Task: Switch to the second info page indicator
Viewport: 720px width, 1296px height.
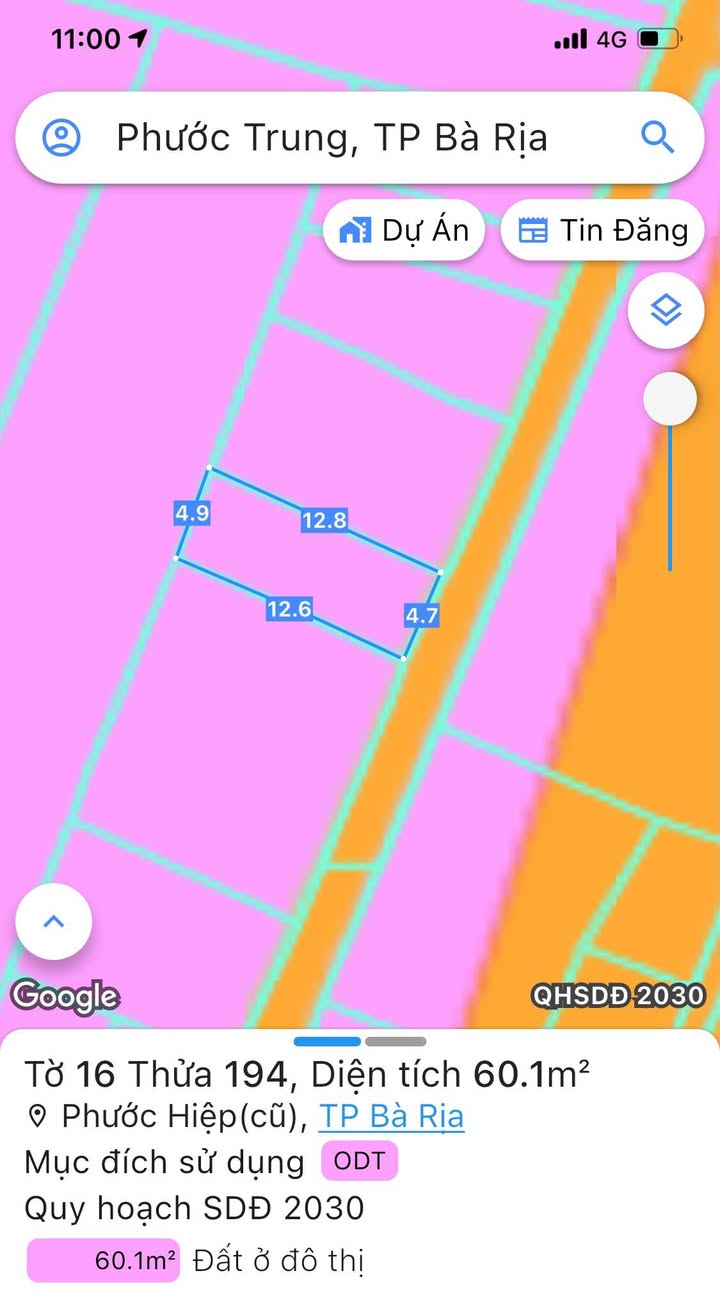Action: pos(395,1042)
